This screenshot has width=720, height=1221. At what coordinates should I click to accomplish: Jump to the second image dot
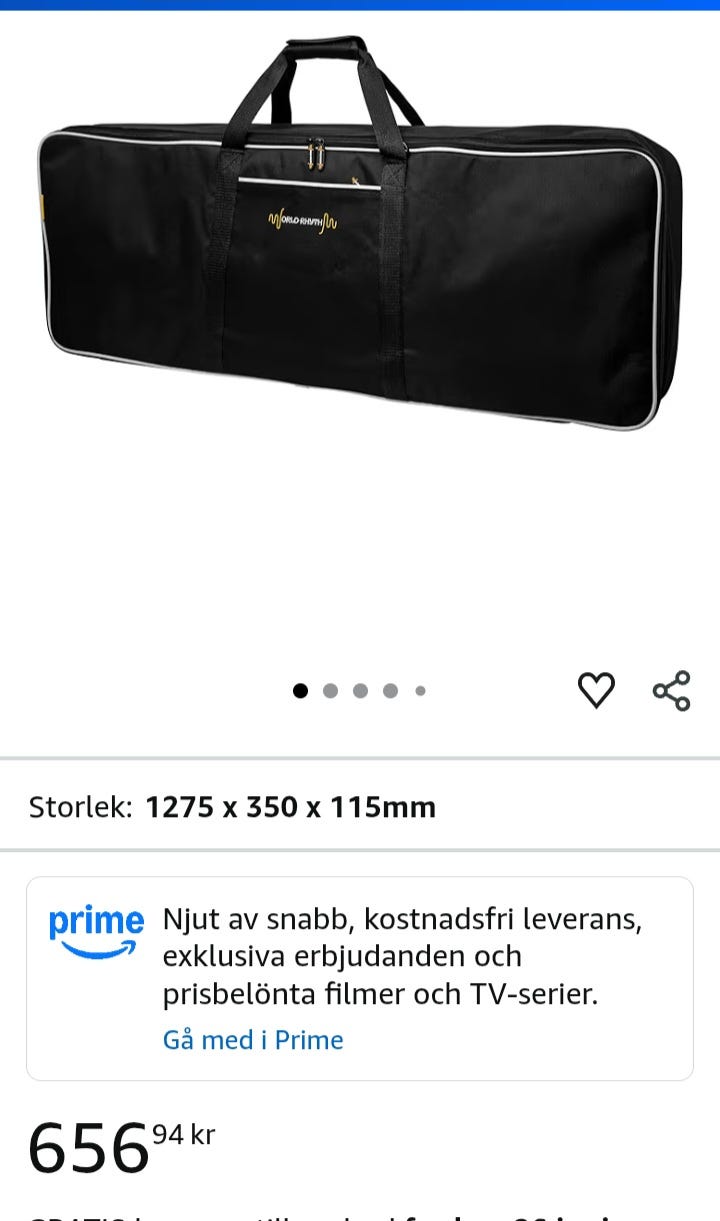[x=330, y=691]
